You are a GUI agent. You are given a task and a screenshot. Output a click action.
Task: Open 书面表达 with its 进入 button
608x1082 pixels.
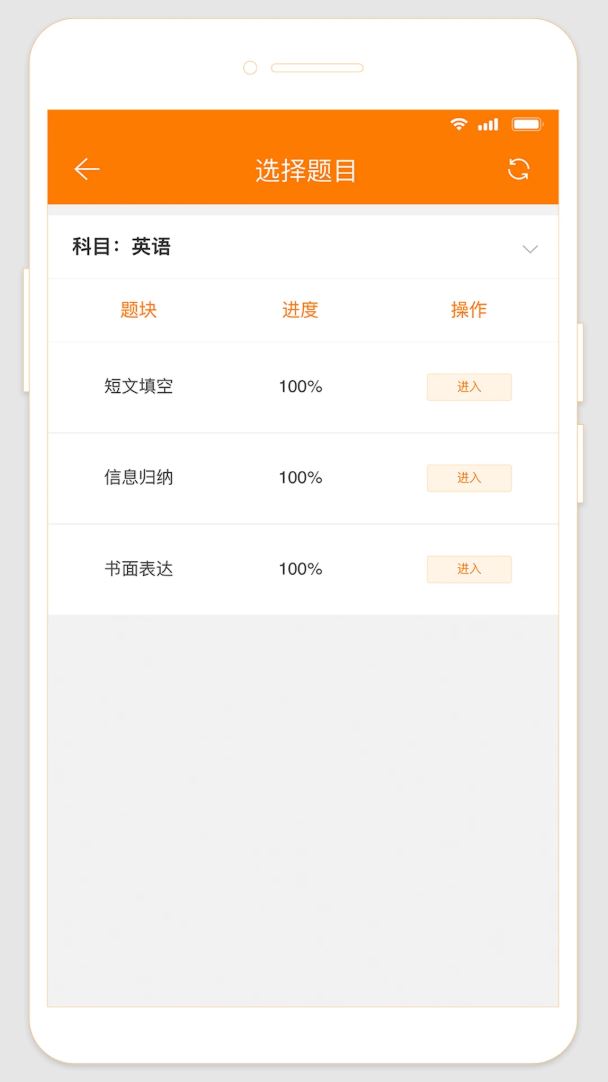pos(469,569)
